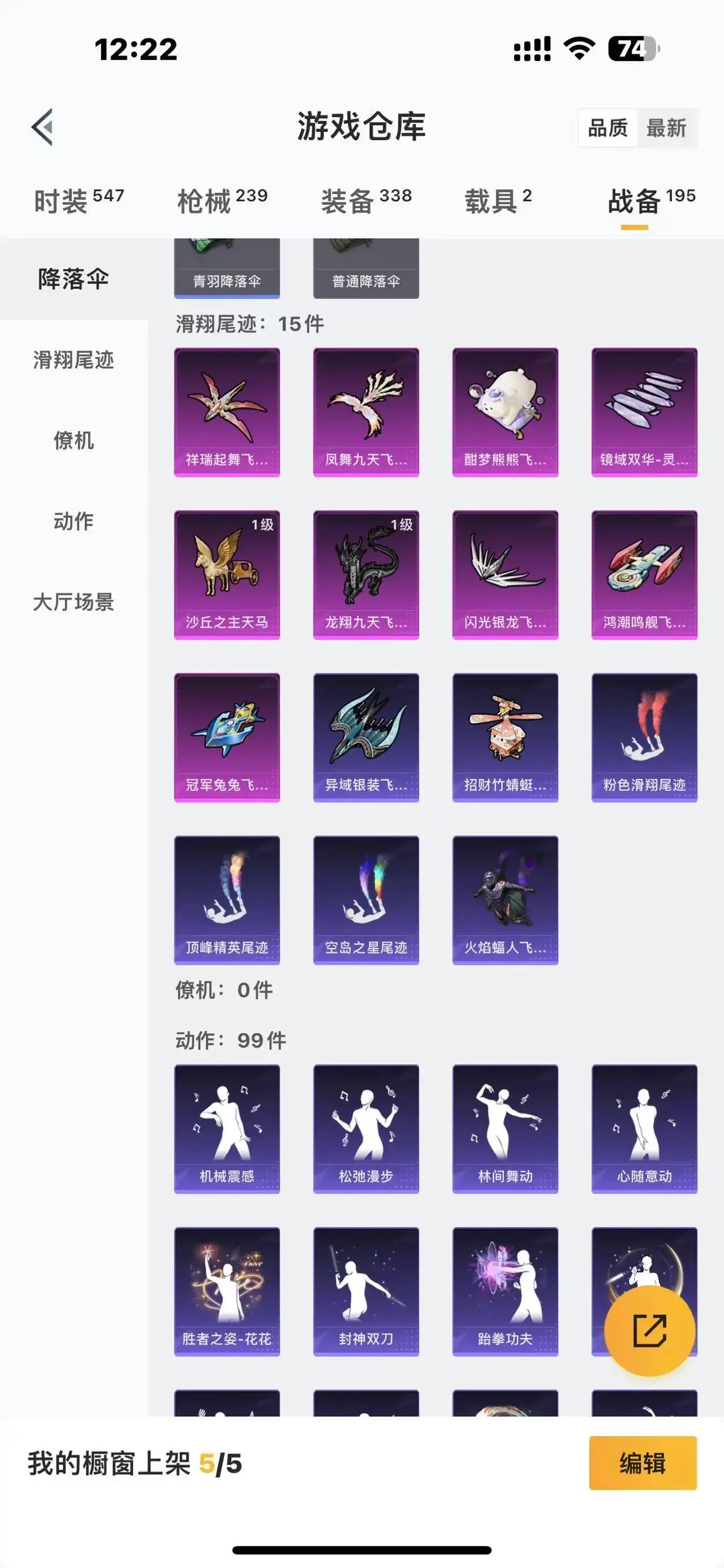Switch to the 时装 tab

79,201
